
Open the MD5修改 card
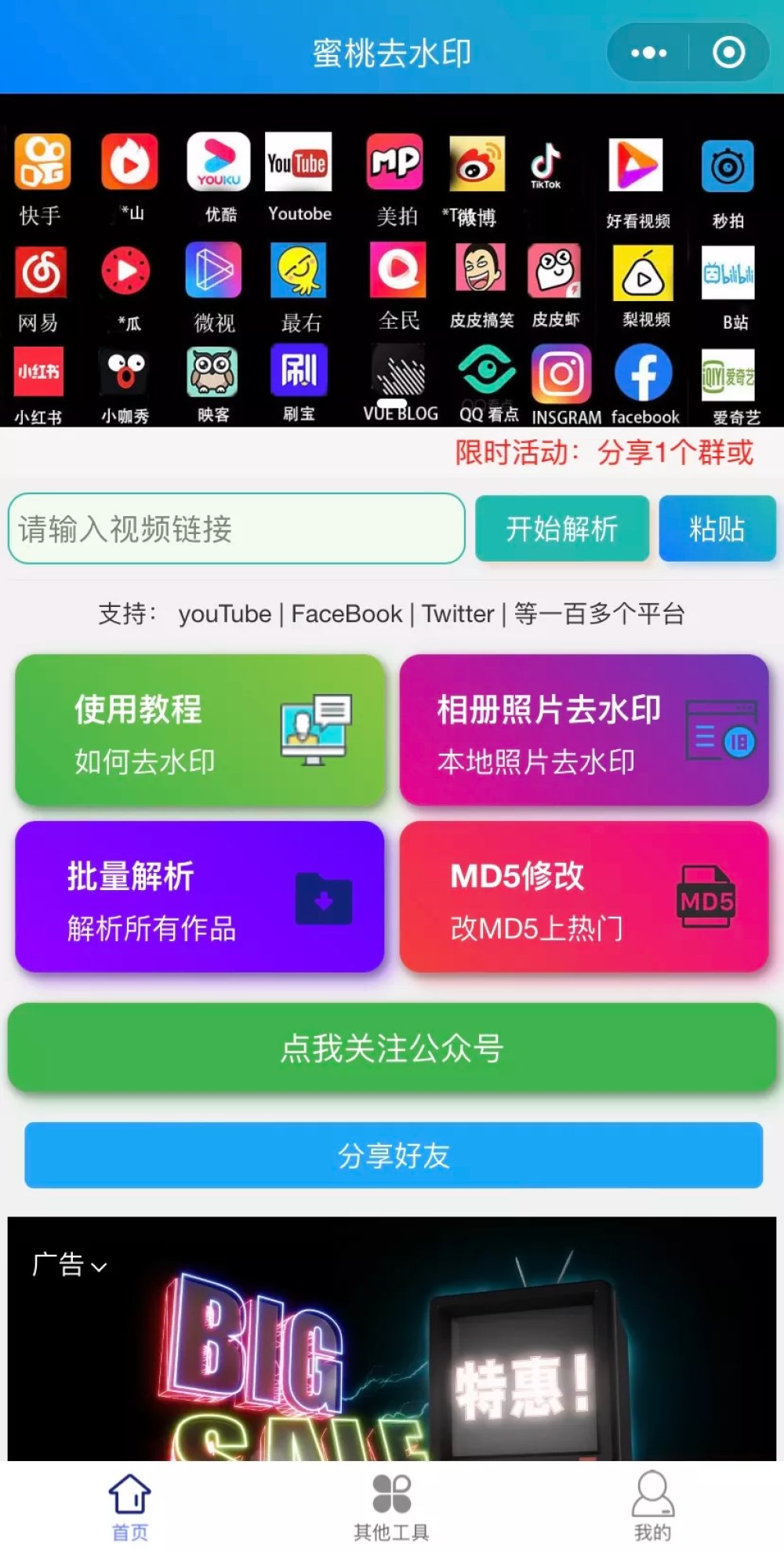(x=583, y=897)
